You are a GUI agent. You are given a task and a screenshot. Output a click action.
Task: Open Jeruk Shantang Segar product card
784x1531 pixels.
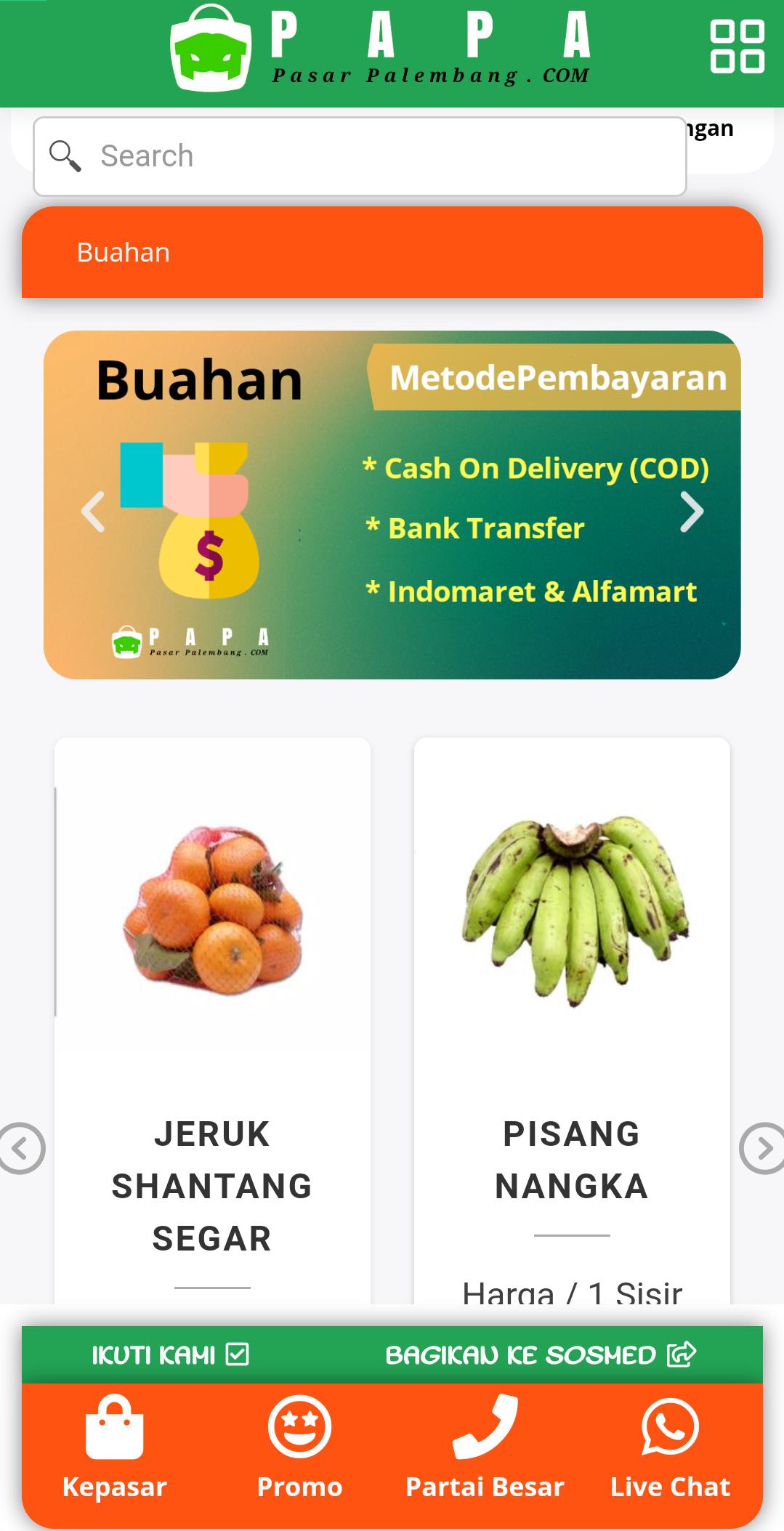click(x=212, y=1017)
